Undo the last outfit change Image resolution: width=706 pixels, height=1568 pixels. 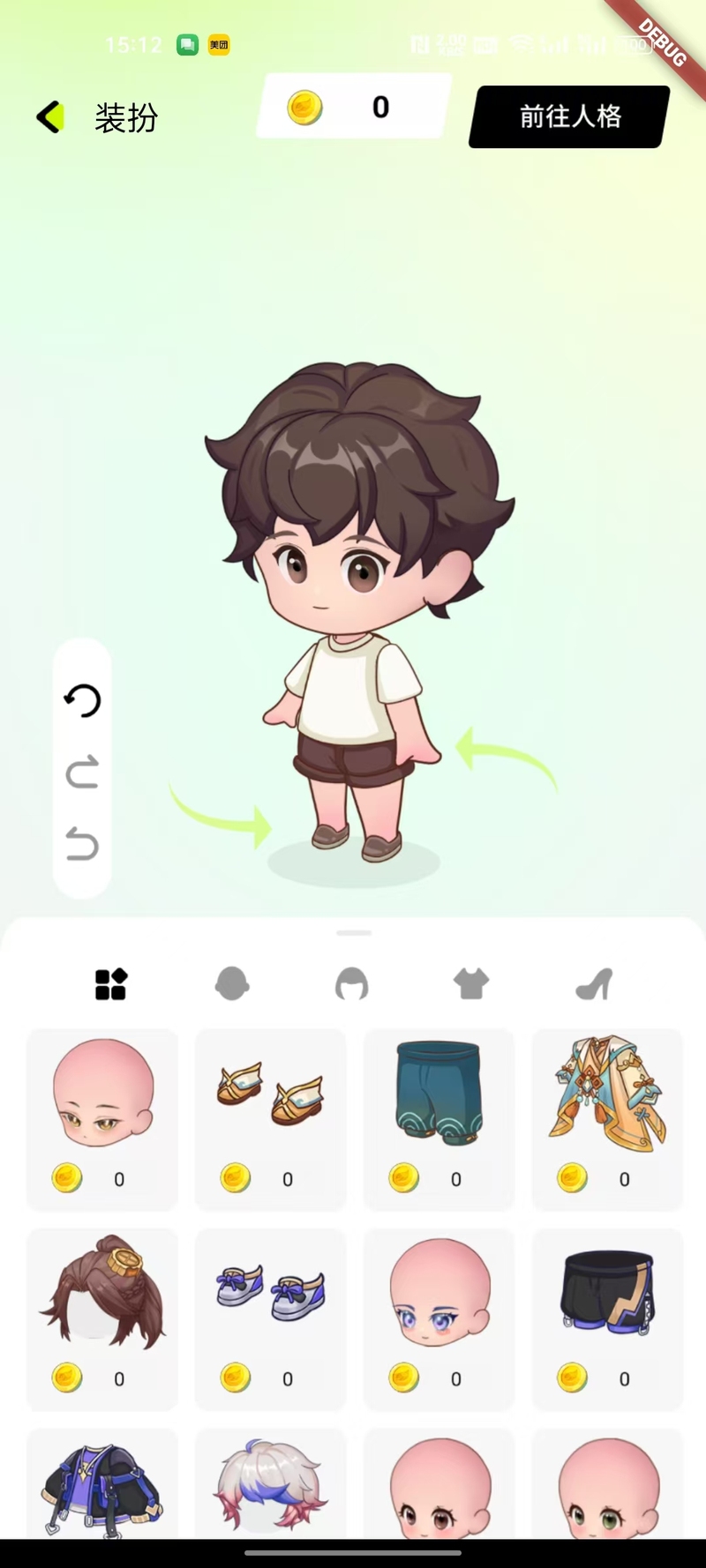(82, 844)
